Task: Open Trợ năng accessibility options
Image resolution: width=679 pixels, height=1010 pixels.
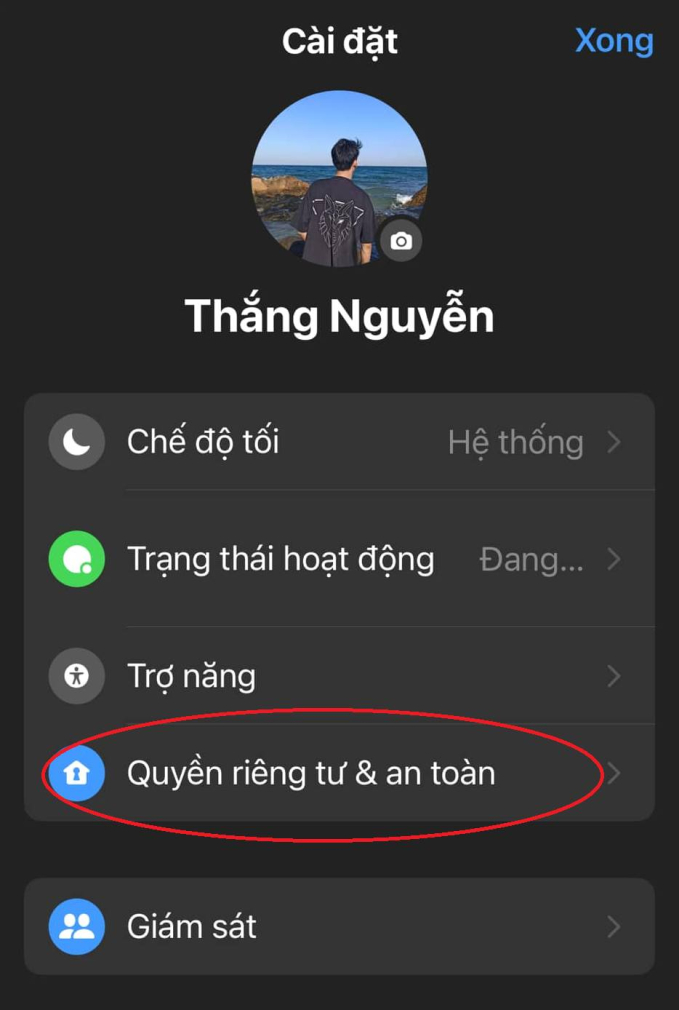Action: pyautogui.click(x=339, y=677)
